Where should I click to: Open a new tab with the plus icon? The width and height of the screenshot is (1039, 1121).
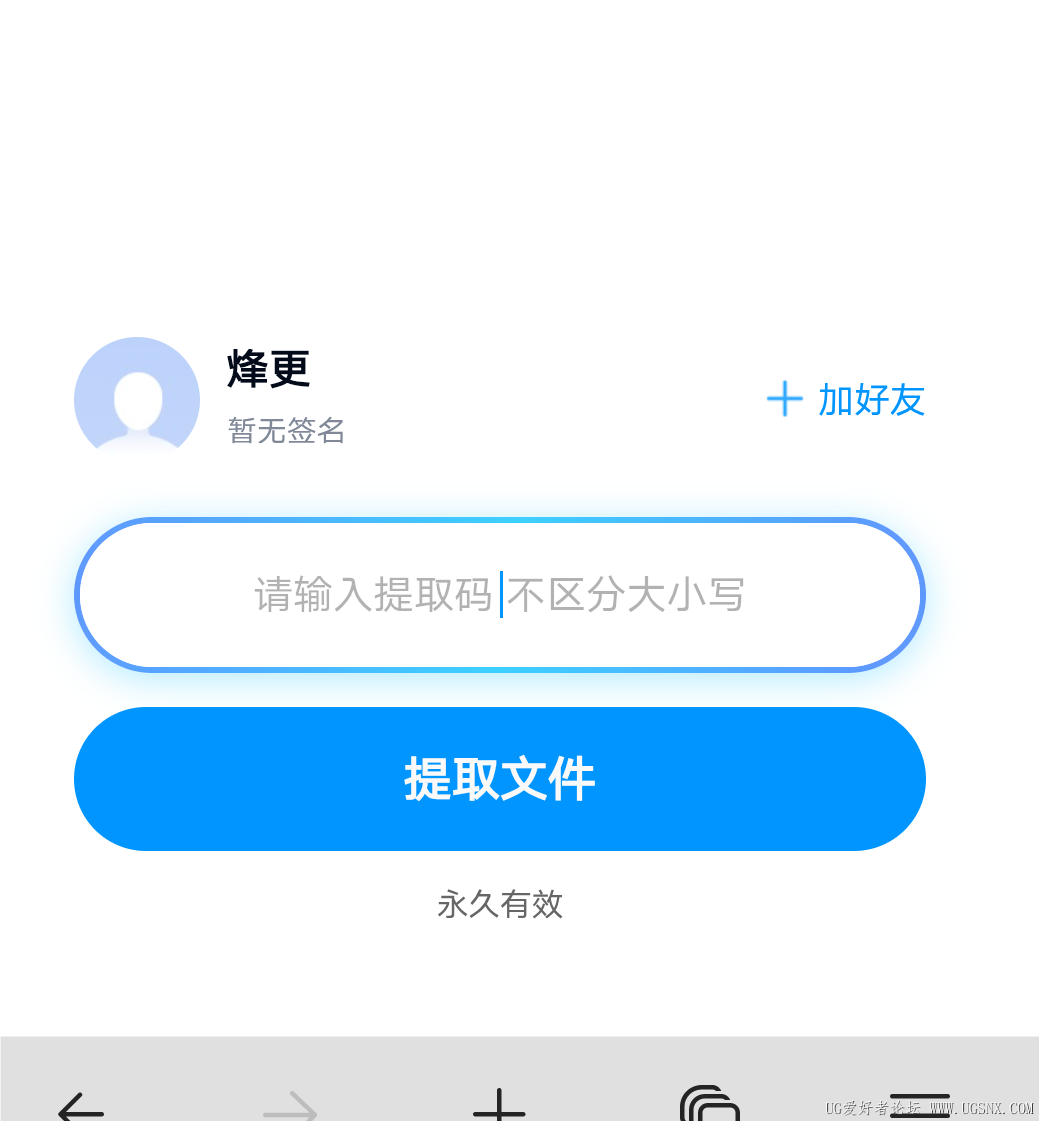point(499,1108)
